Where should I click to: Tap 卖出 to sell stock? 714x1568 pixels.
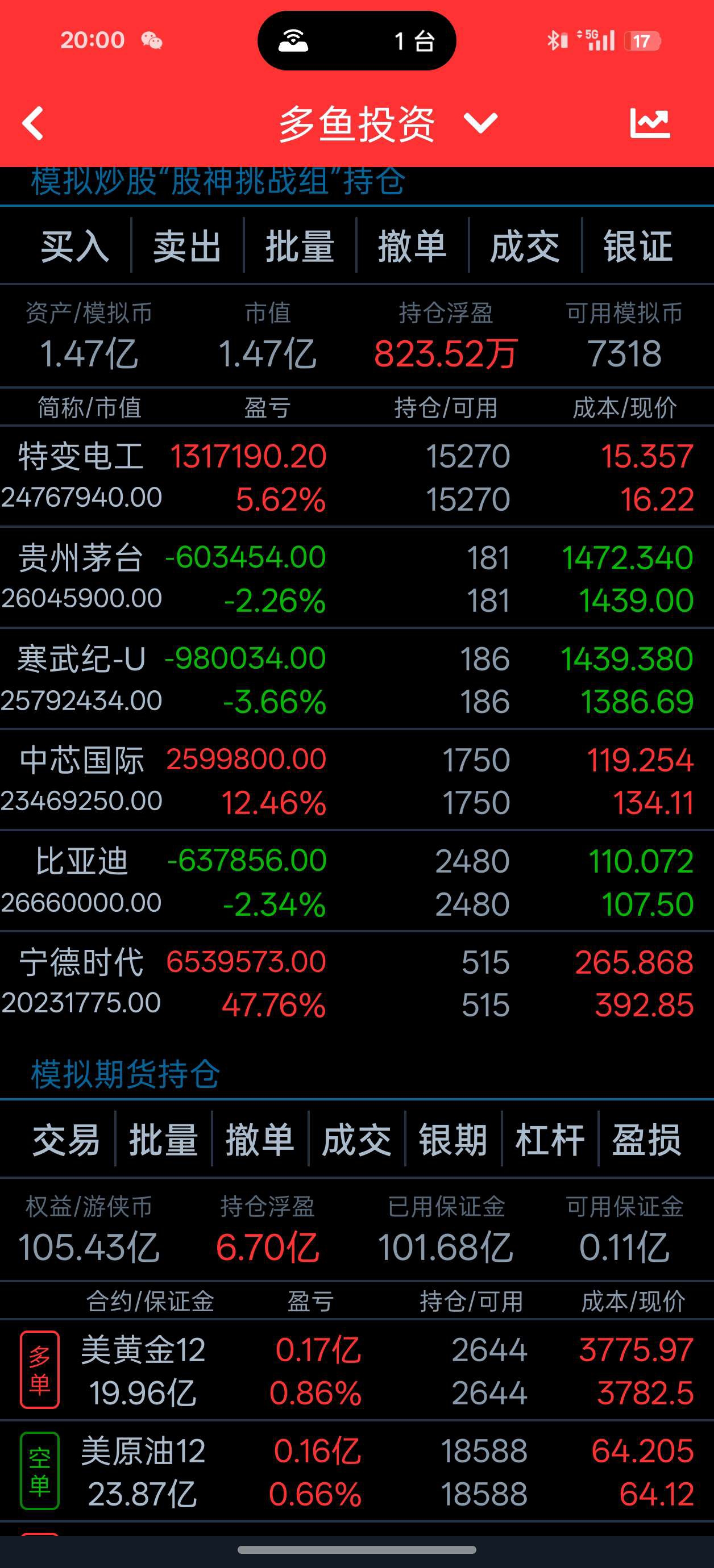coord(187,247)
